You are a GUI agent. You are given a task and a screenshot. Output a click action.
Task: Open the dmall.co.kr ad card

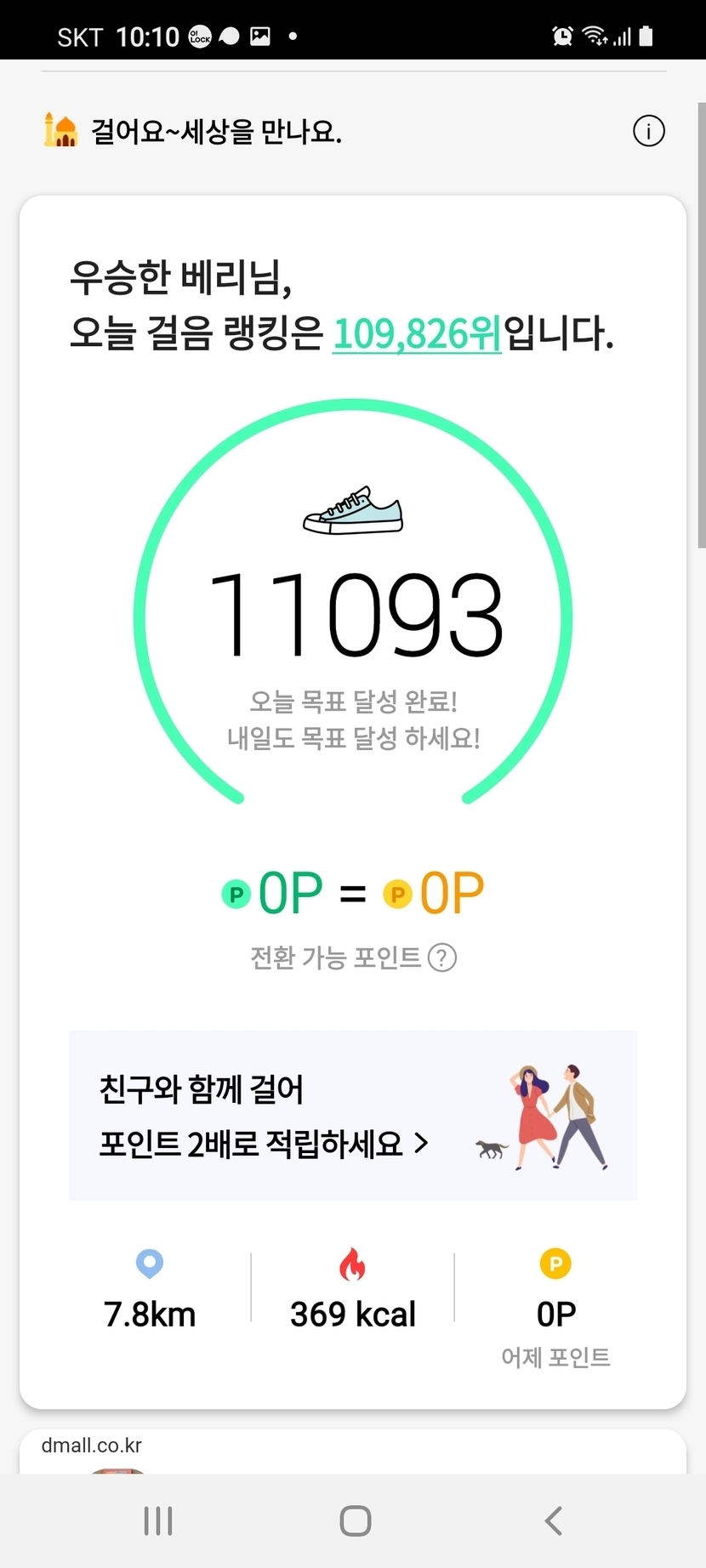352,1451
